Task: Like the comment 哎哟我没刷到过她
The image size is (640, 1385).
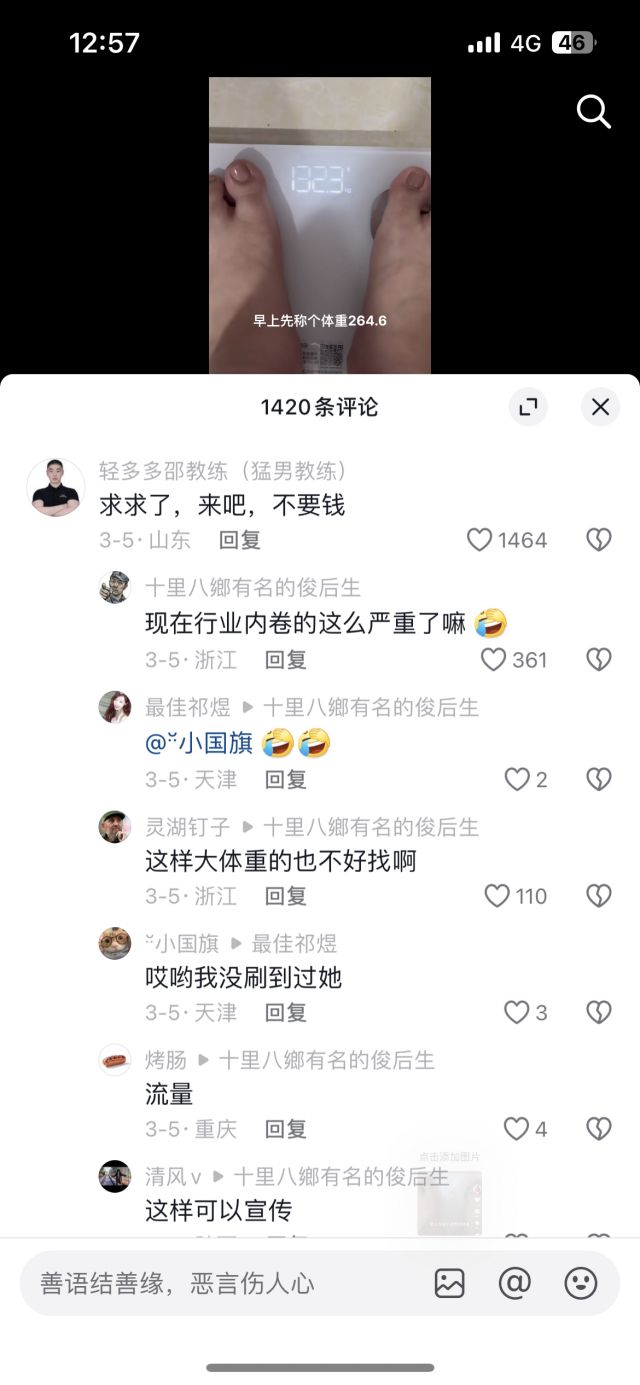Action: 516,1013
